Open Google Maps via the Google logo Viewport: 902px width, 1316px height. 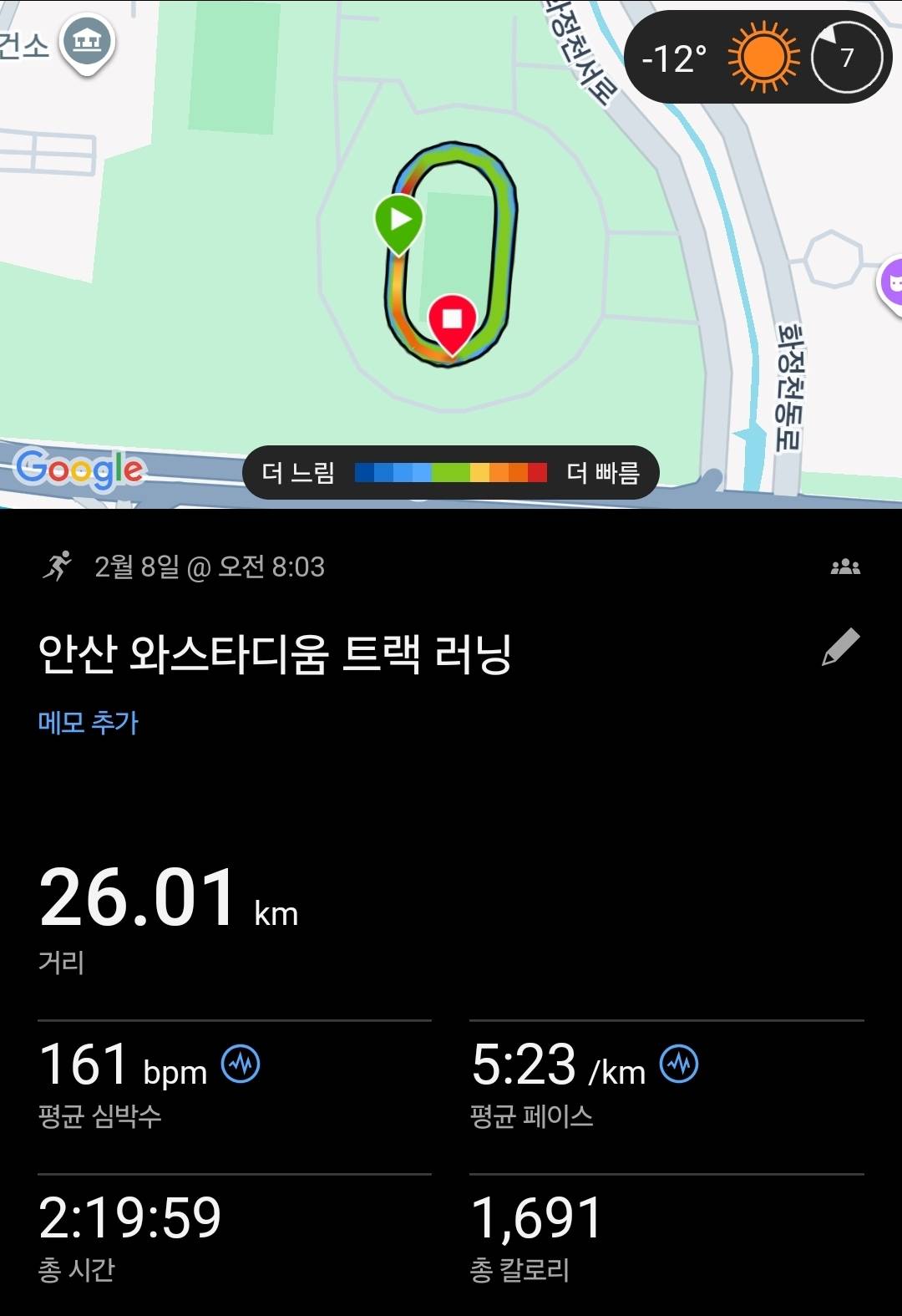pos(78,470)
